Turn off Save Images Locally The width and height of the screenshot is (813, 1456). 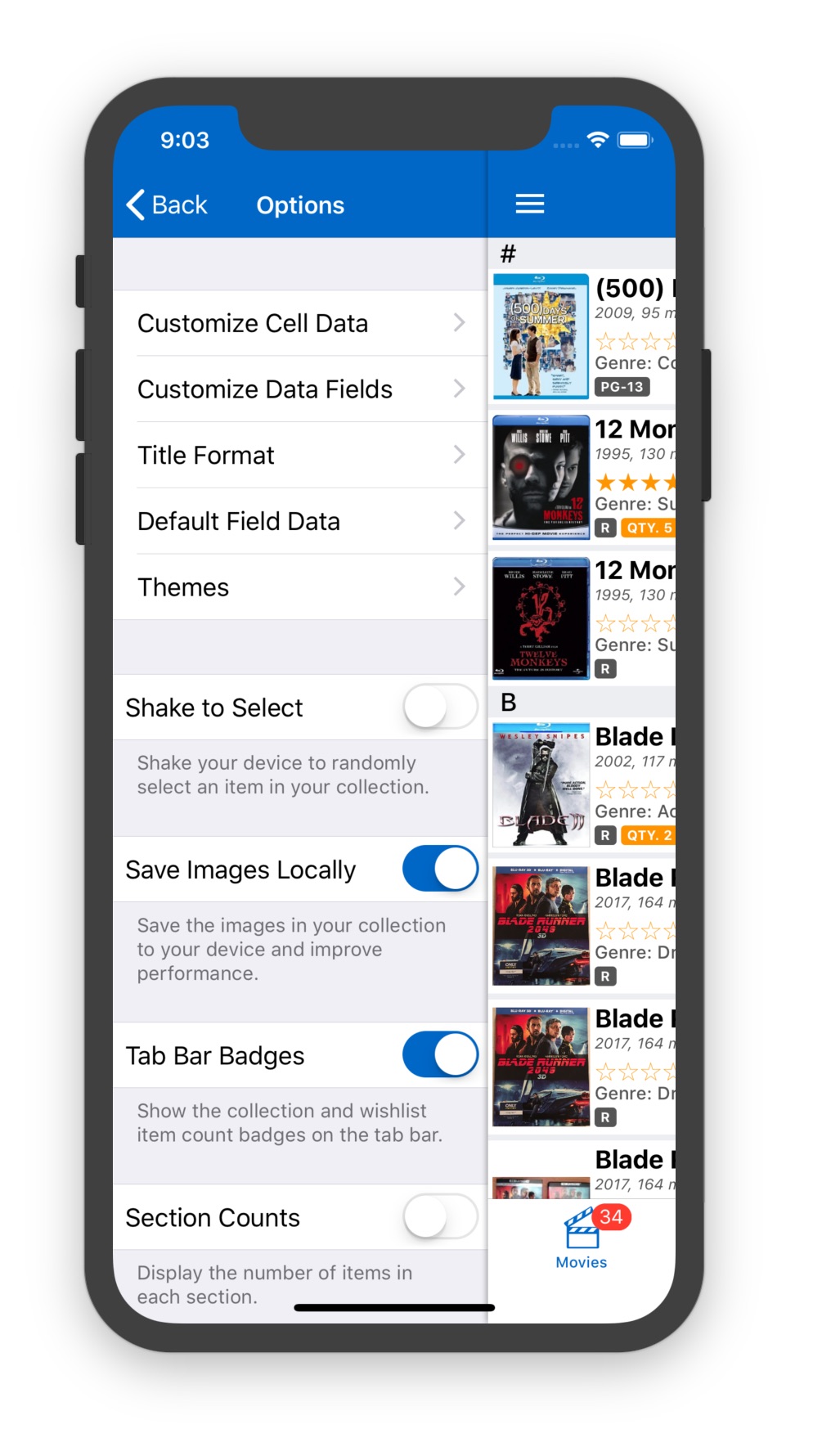[439, 870]
